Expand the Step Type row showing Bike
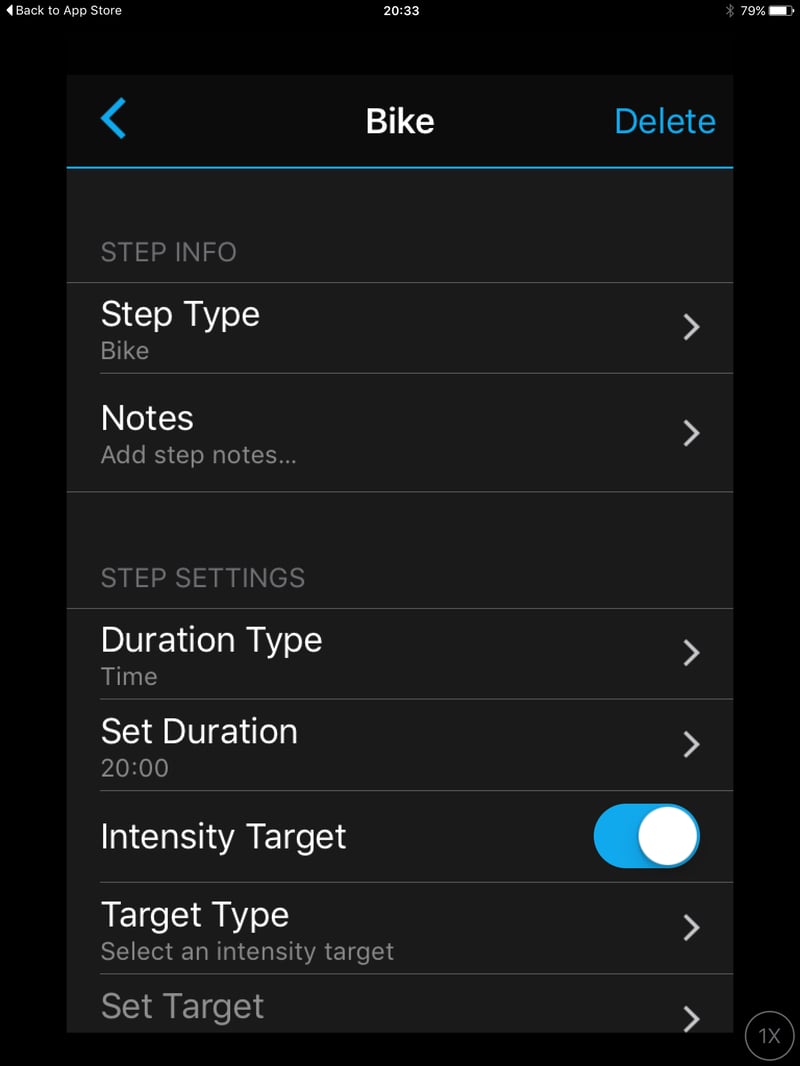 400,327
